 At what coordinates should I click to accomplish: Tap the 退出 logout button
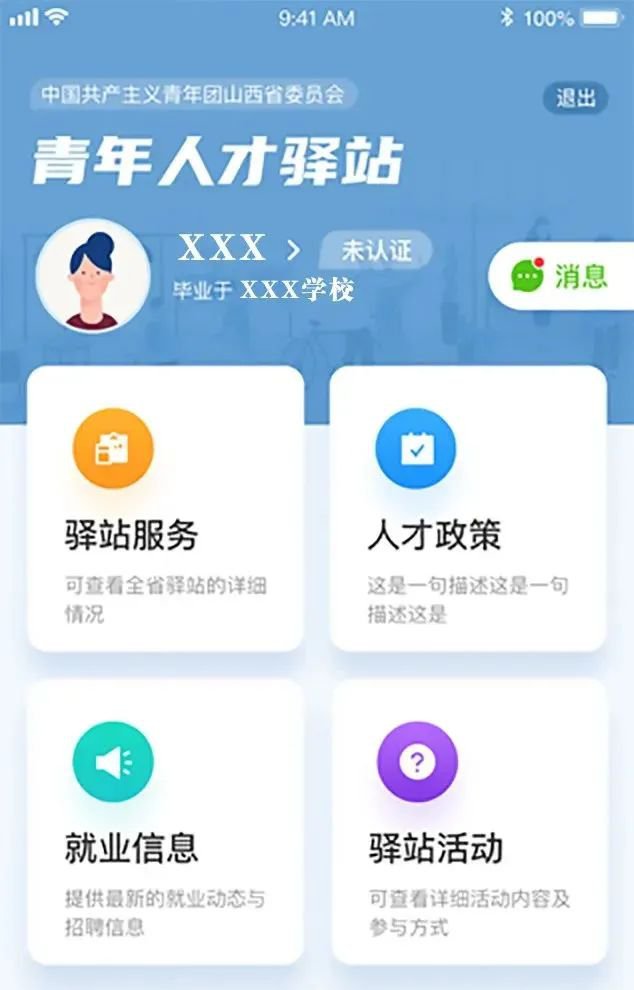tap(576, 98)
